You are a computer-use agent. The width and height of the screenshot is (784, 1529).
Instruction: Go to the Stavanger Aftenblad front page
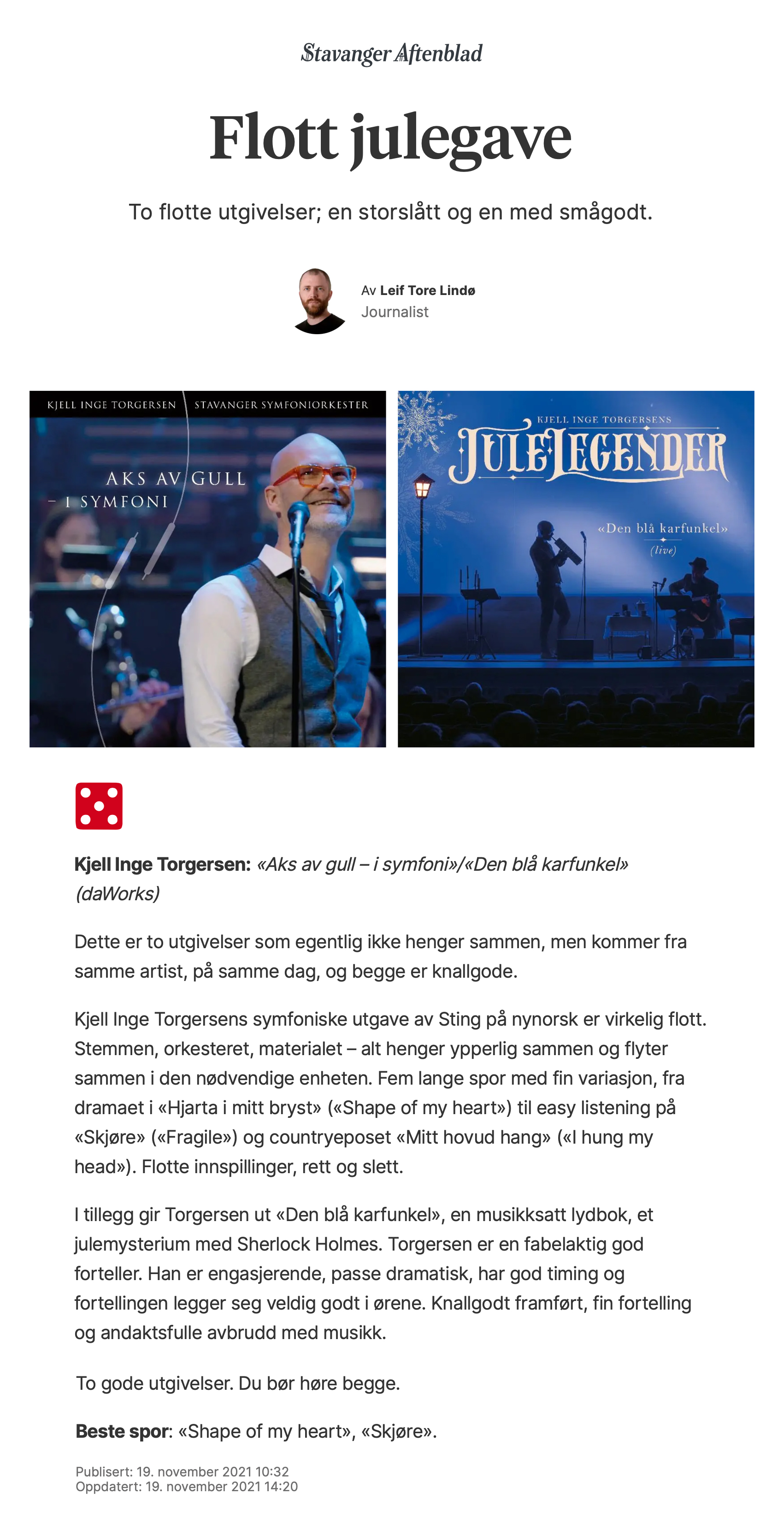click(392, 53)
